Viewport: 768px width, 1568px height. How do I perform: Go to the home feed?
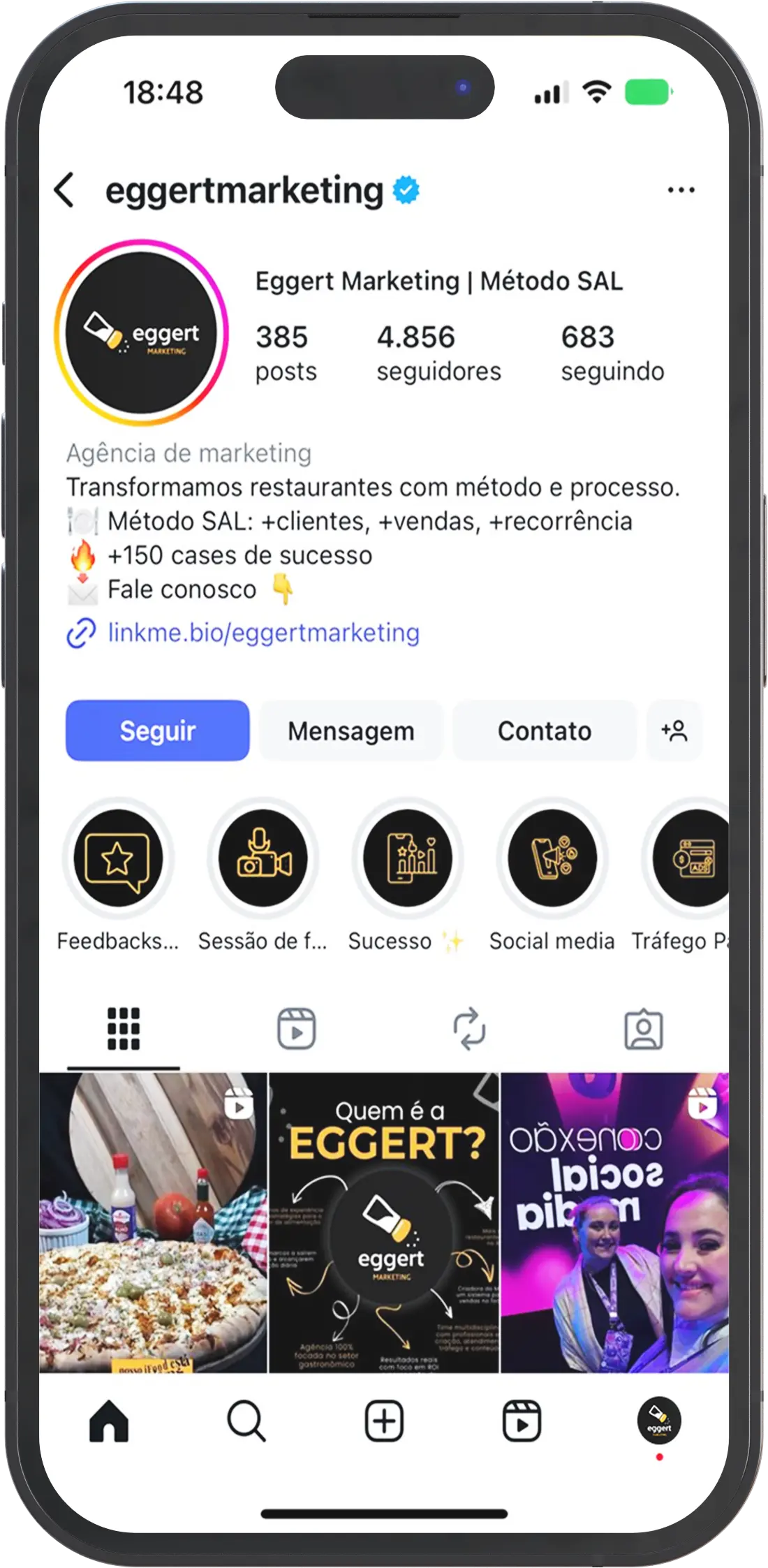tap(109, 1421)
